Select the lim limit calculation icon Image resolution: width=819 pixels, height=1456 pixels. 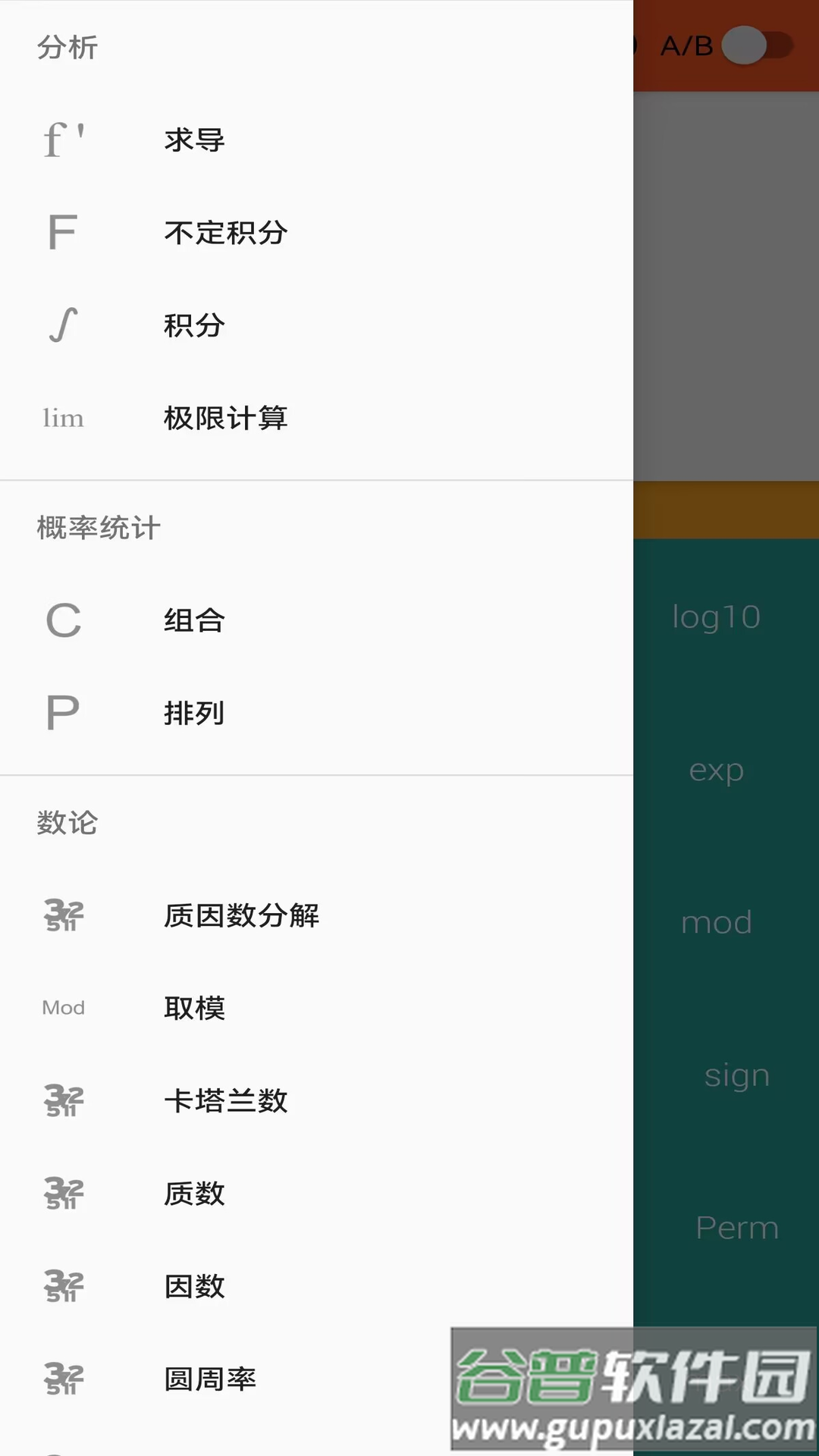63,418
